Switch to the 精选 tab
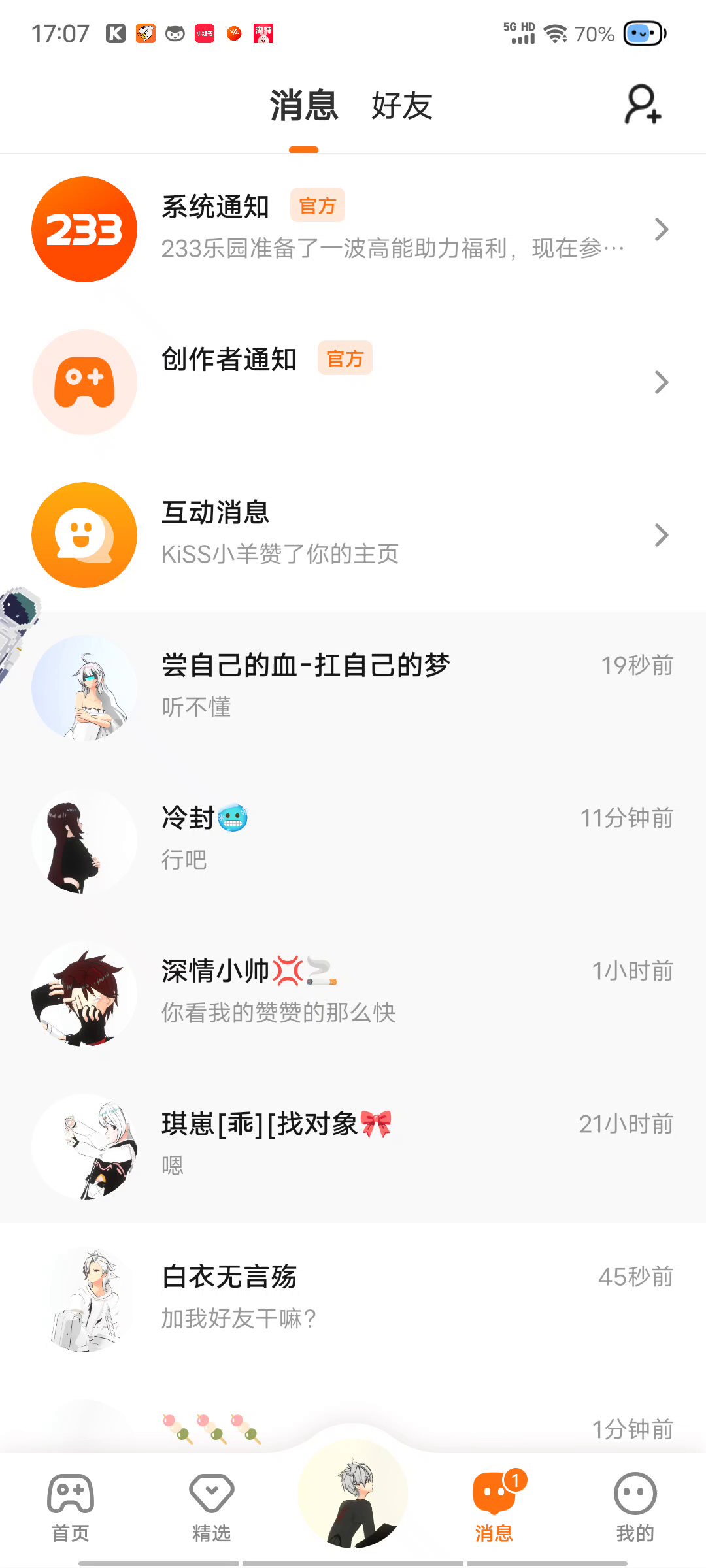Viewport: 706px width, 1568px height. coord(212,1504)
